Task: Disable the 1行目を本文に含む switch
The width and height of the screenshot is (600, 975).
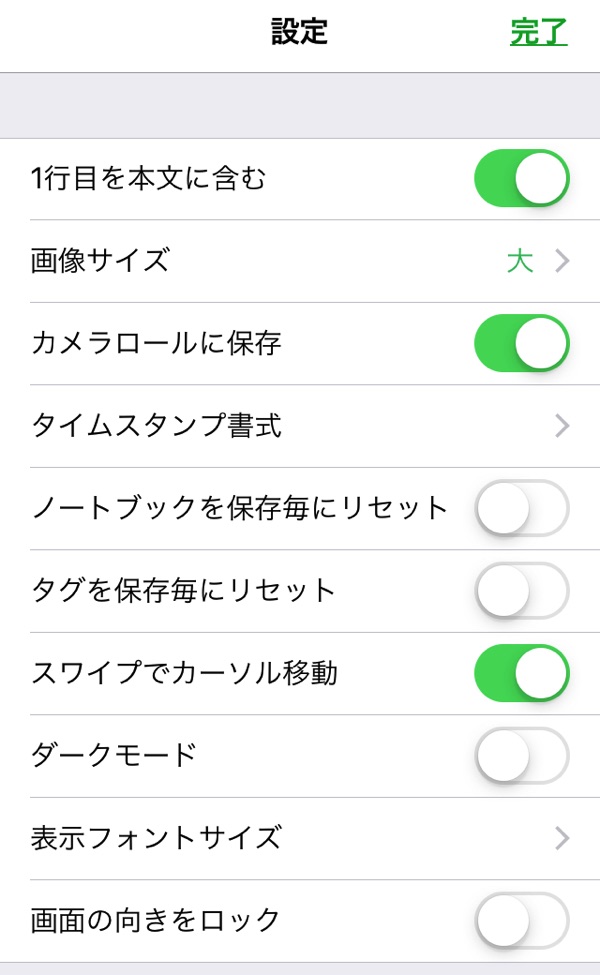Action: (521, 179)
